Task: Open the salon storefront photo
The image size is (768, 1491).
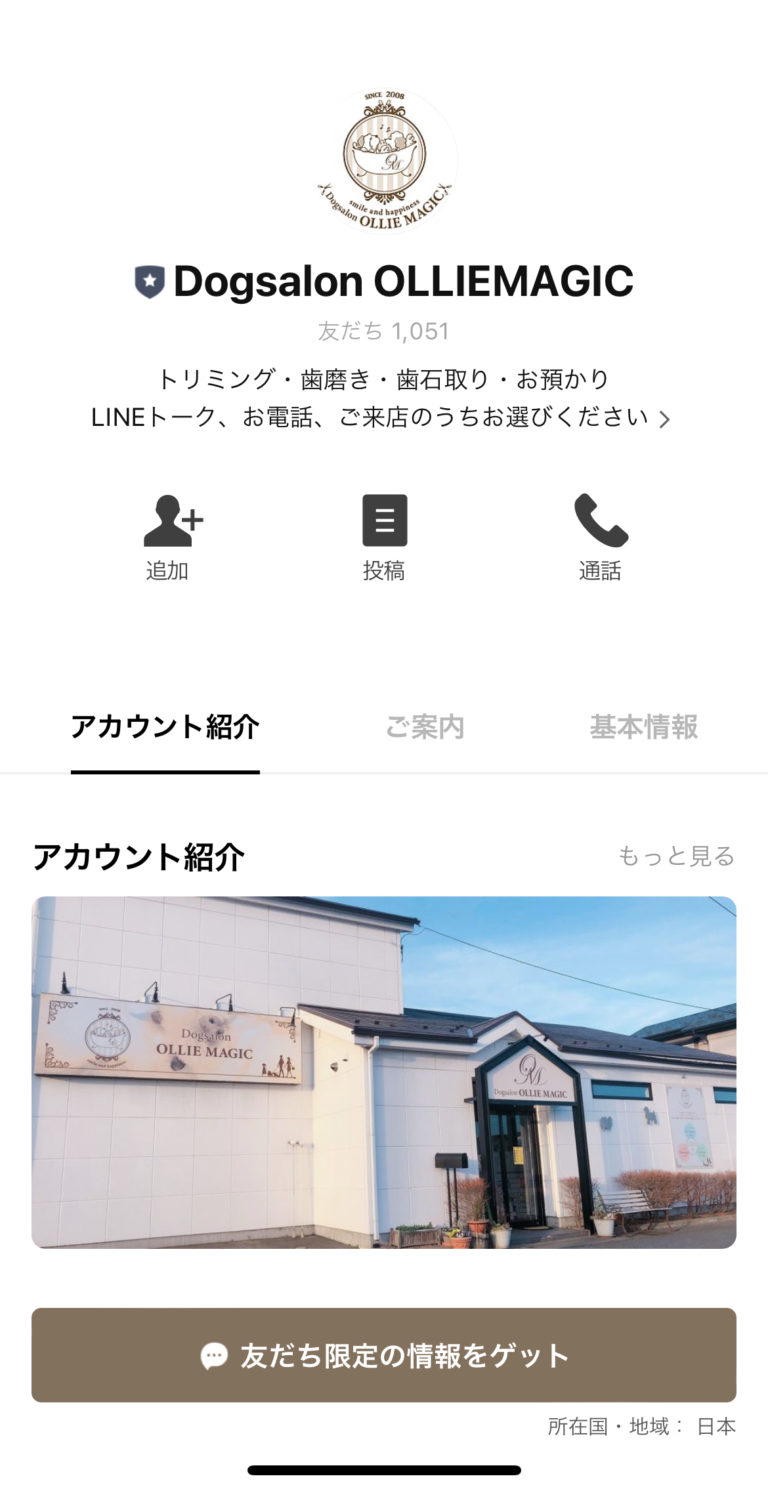Action: pos(384,1071)
